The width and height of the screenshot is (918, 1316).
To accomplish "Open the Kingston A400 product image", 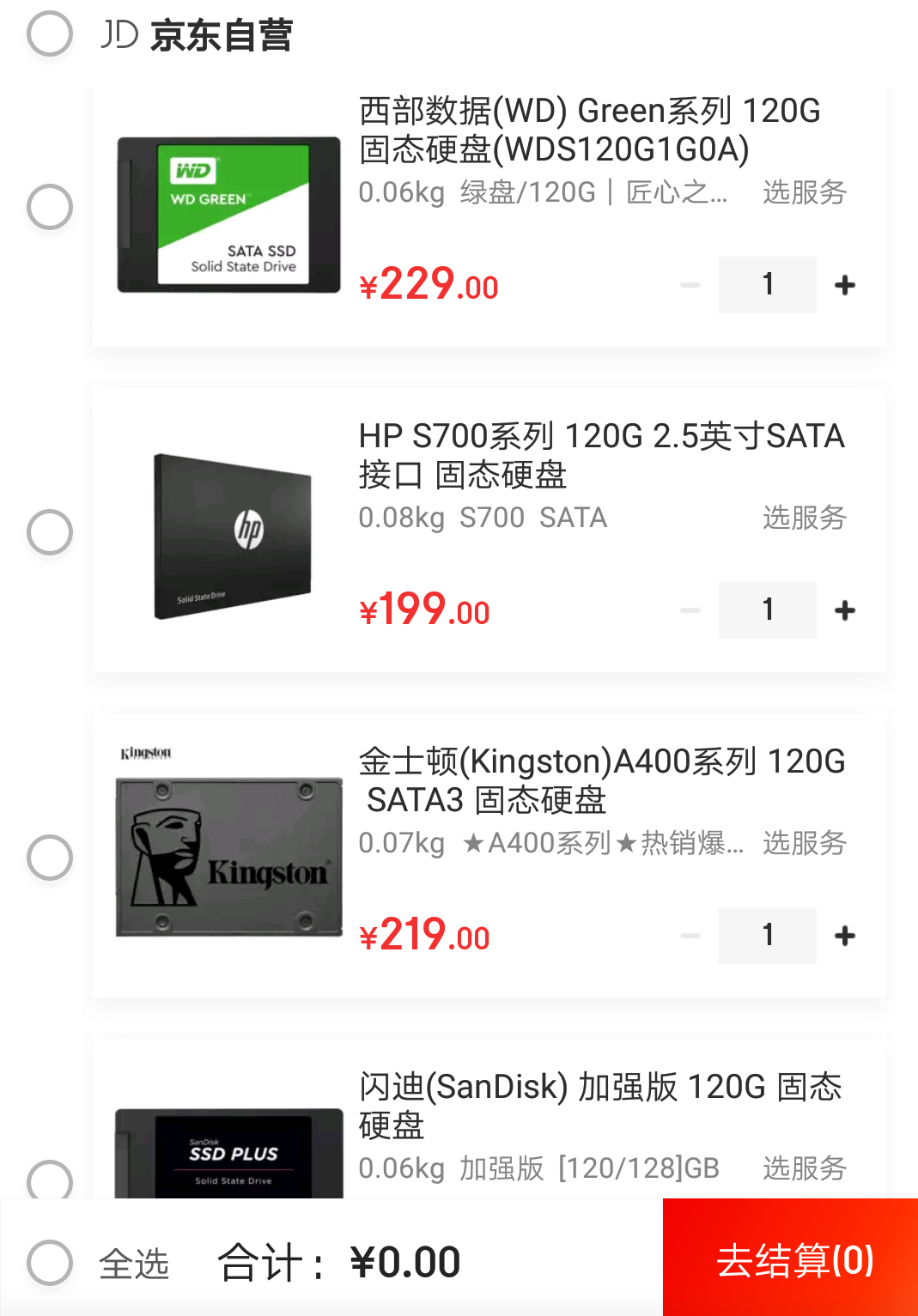I will click(228, 843).
